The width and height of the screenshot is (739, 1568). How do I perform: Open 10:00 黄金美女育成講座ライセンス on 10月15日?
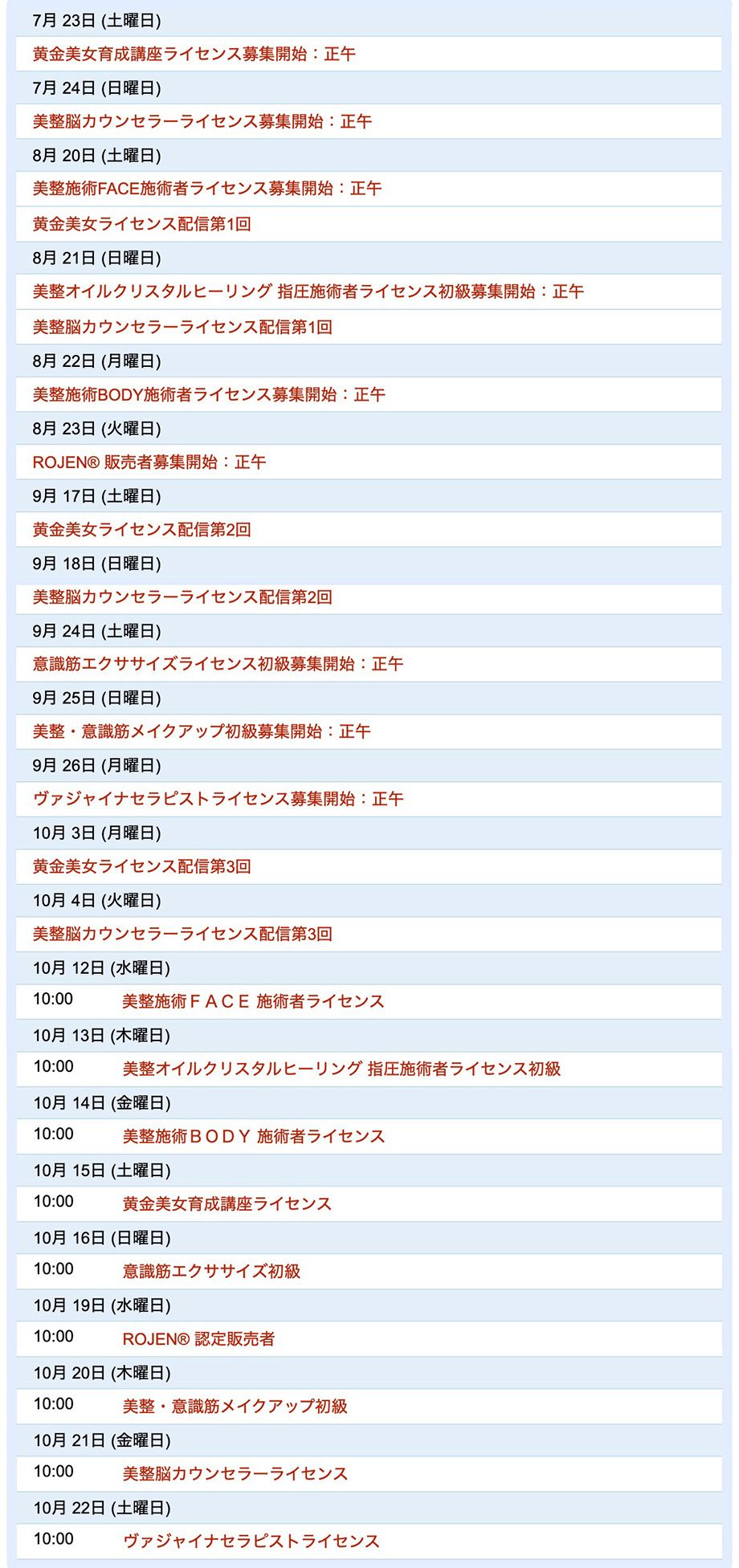pos(227,1203)
